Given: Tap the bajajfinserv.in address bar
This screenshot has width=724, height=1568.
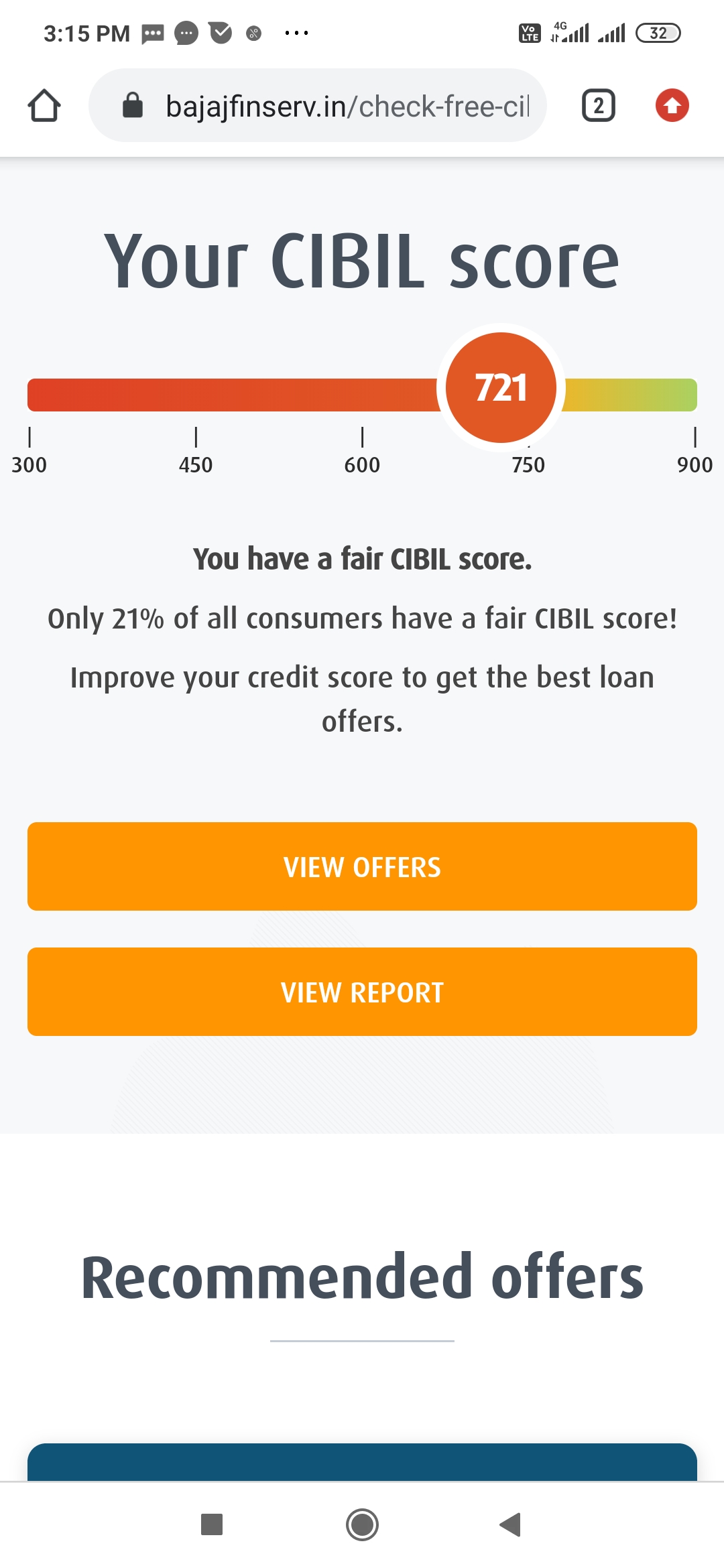Looking at the screenshot, I should [x=318, y=106].
